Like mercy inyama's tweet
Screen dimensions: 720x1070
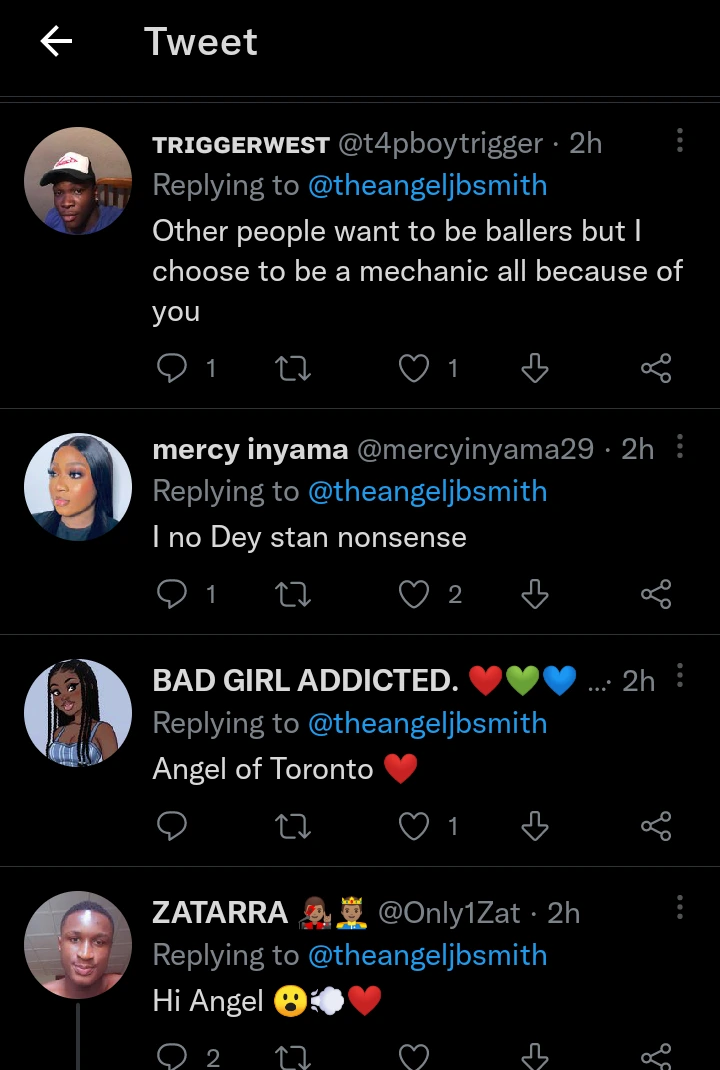point(414,595)
